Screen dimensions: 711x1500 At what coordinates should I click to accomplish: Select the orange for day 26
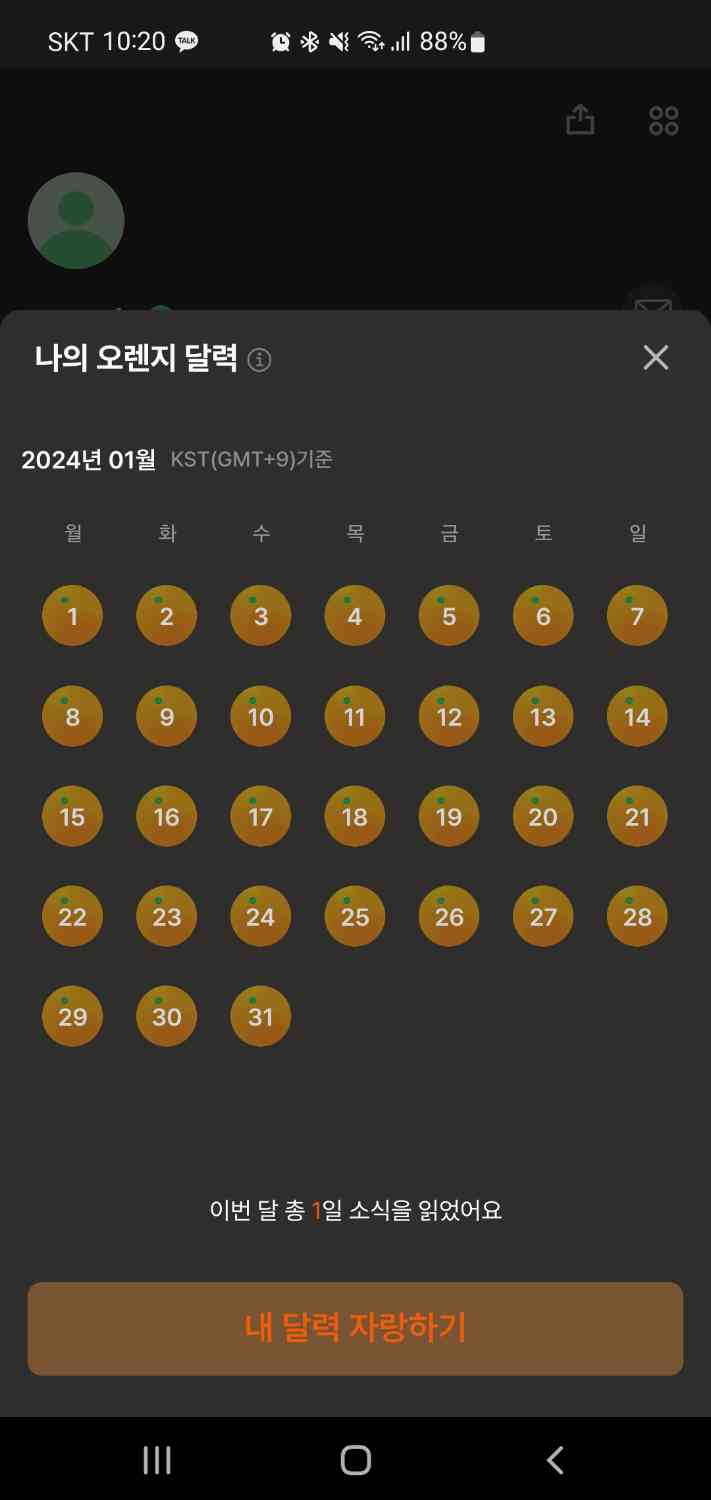coord(449,916)
